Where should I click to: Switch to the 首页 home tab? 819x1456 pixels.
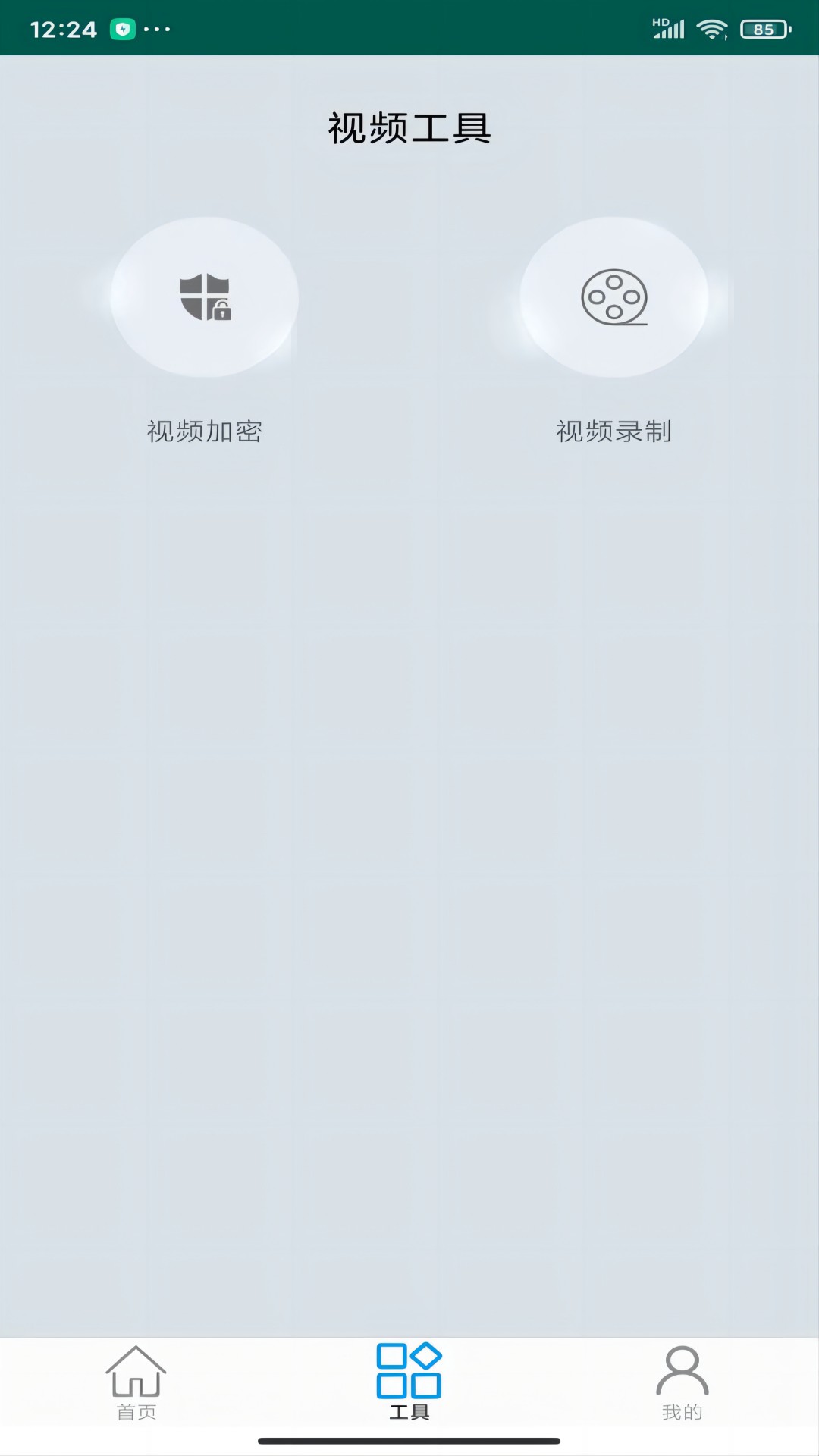[136, 1382]
